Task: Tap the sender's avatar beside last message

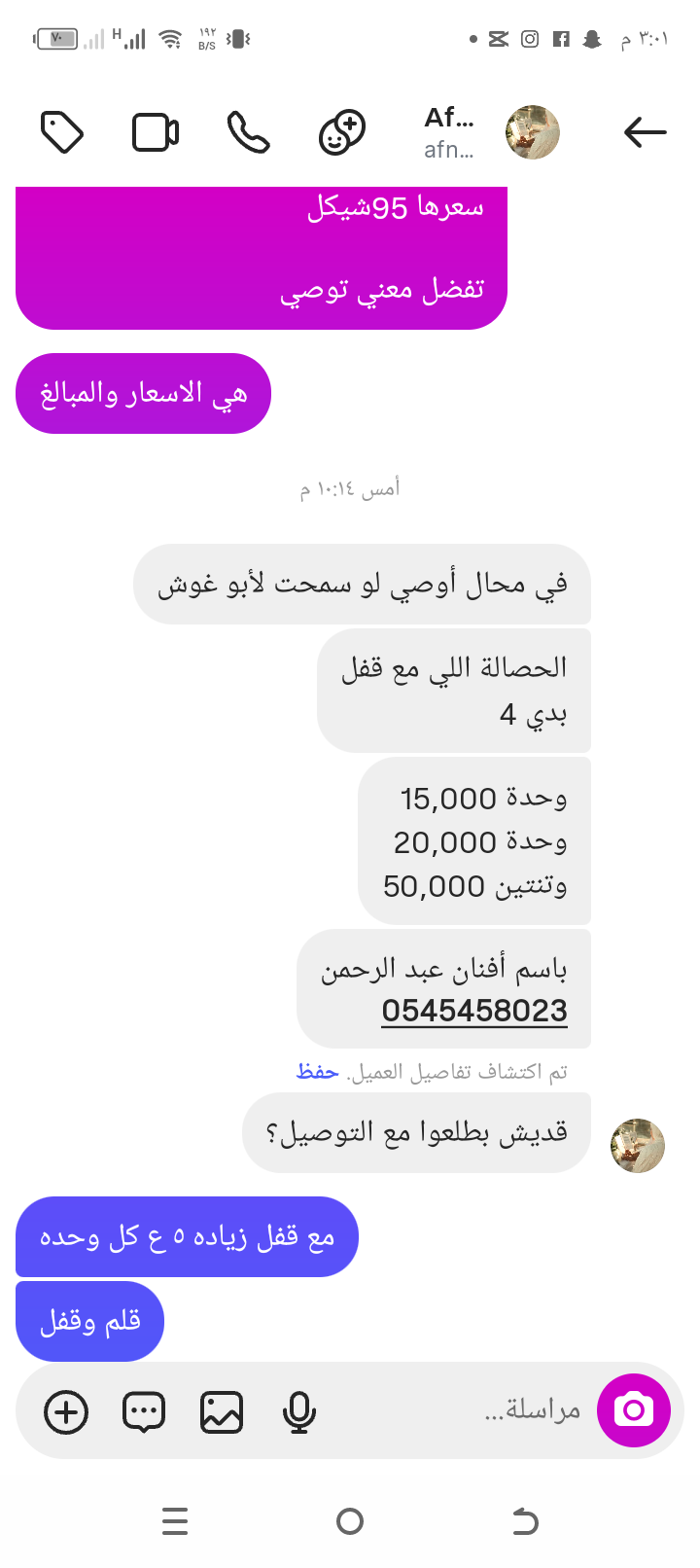Action: (637, 1145)
